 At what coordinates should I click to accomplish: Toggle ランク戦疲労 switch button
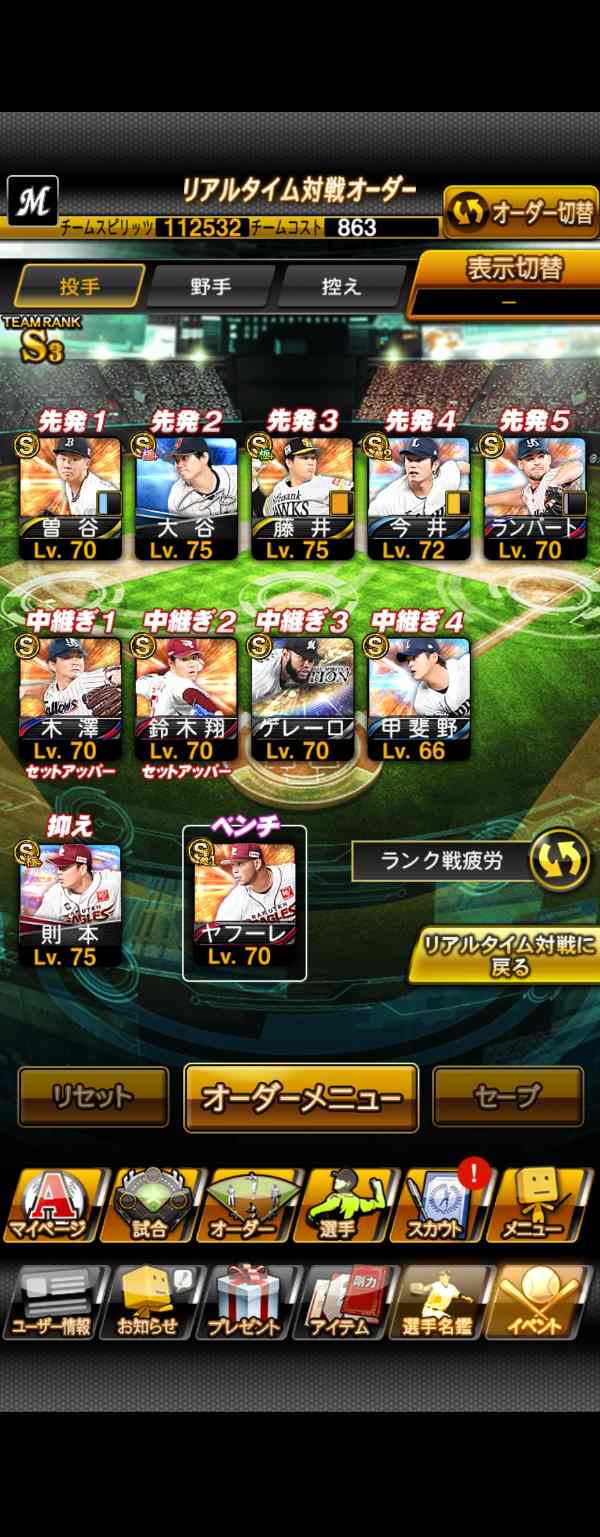click(558, 860)
